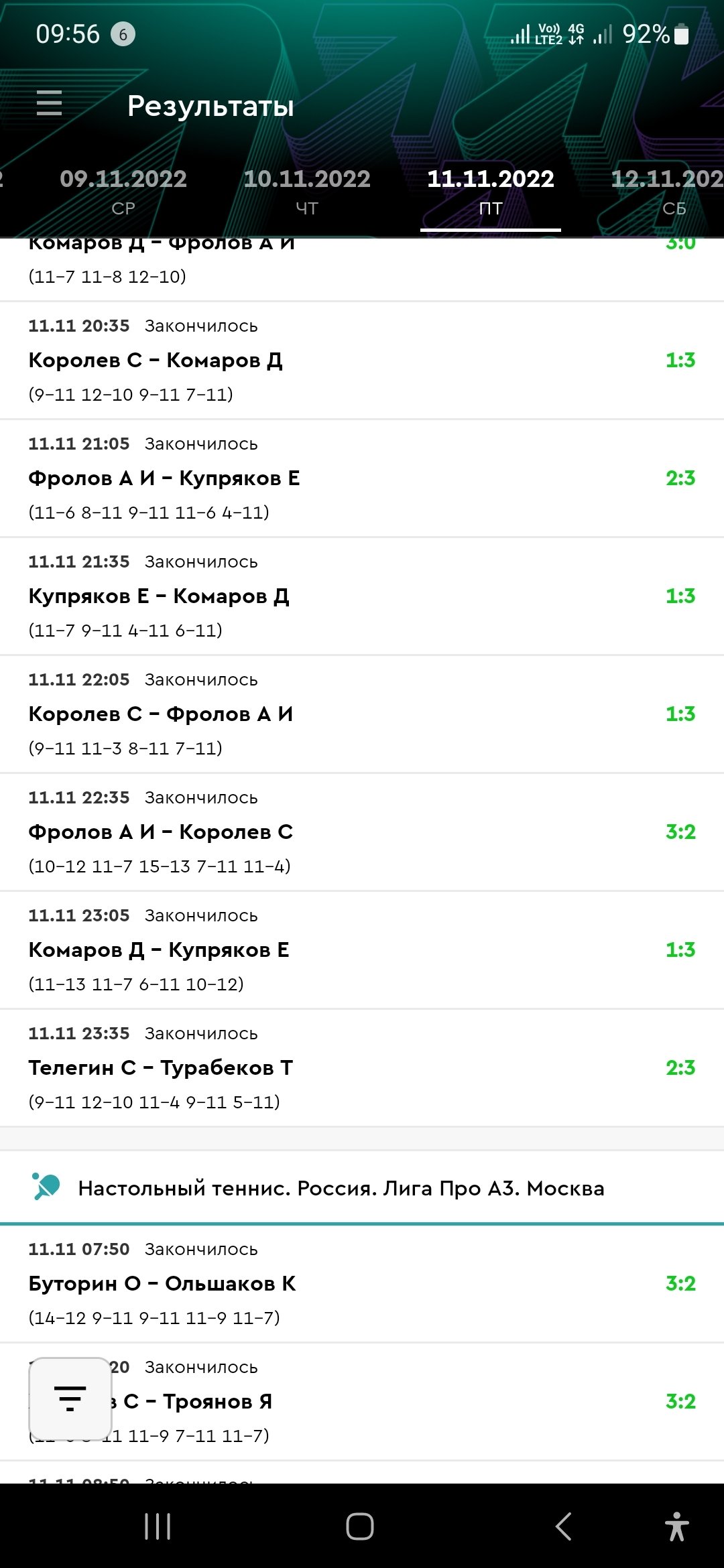This screenshot has width=724, height=1568.
Task: Open the floating filter button
Action: (70, 1398)
